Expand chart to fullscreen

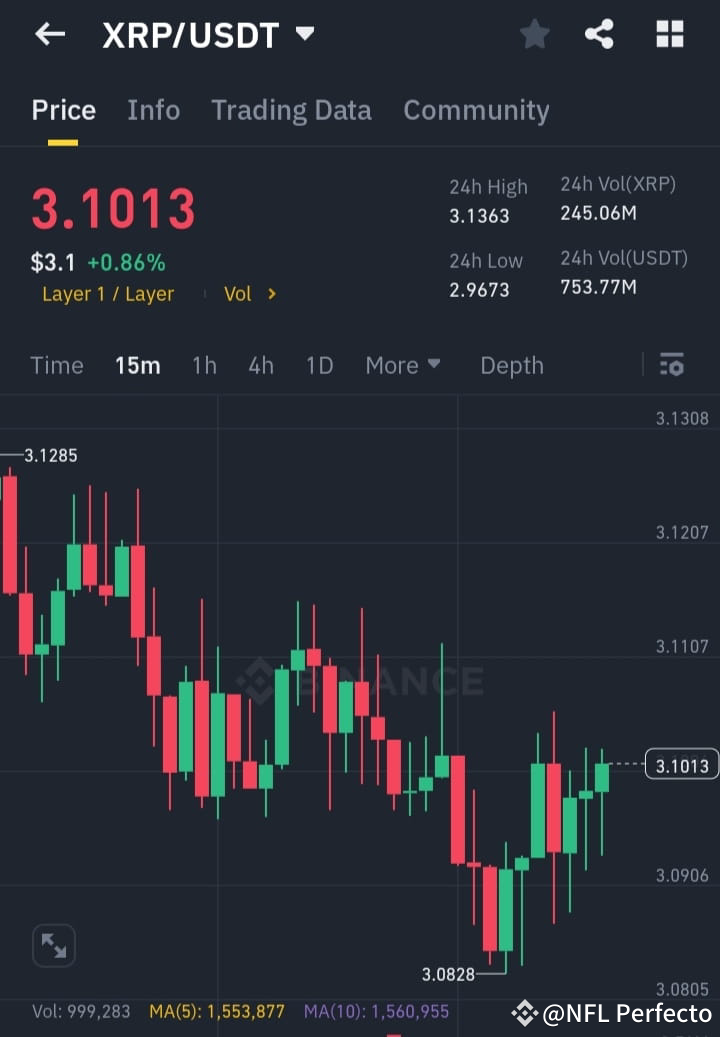[x=53, y=945]
